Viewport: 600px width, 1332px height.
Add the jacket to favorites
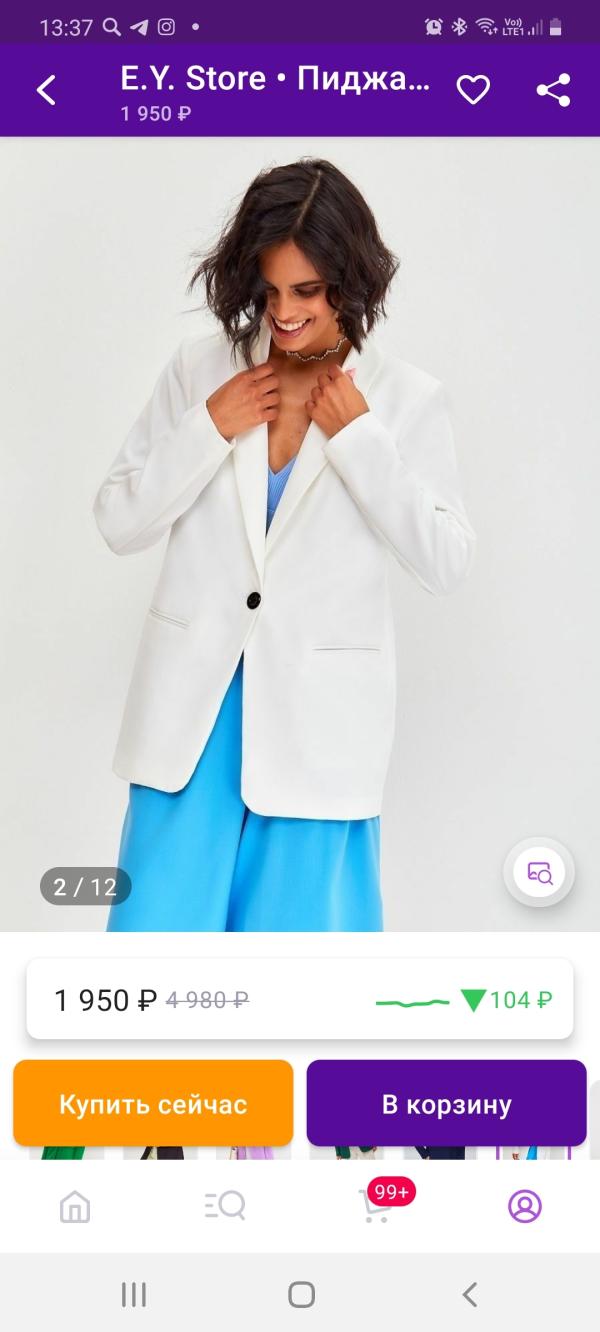(473, 90)
